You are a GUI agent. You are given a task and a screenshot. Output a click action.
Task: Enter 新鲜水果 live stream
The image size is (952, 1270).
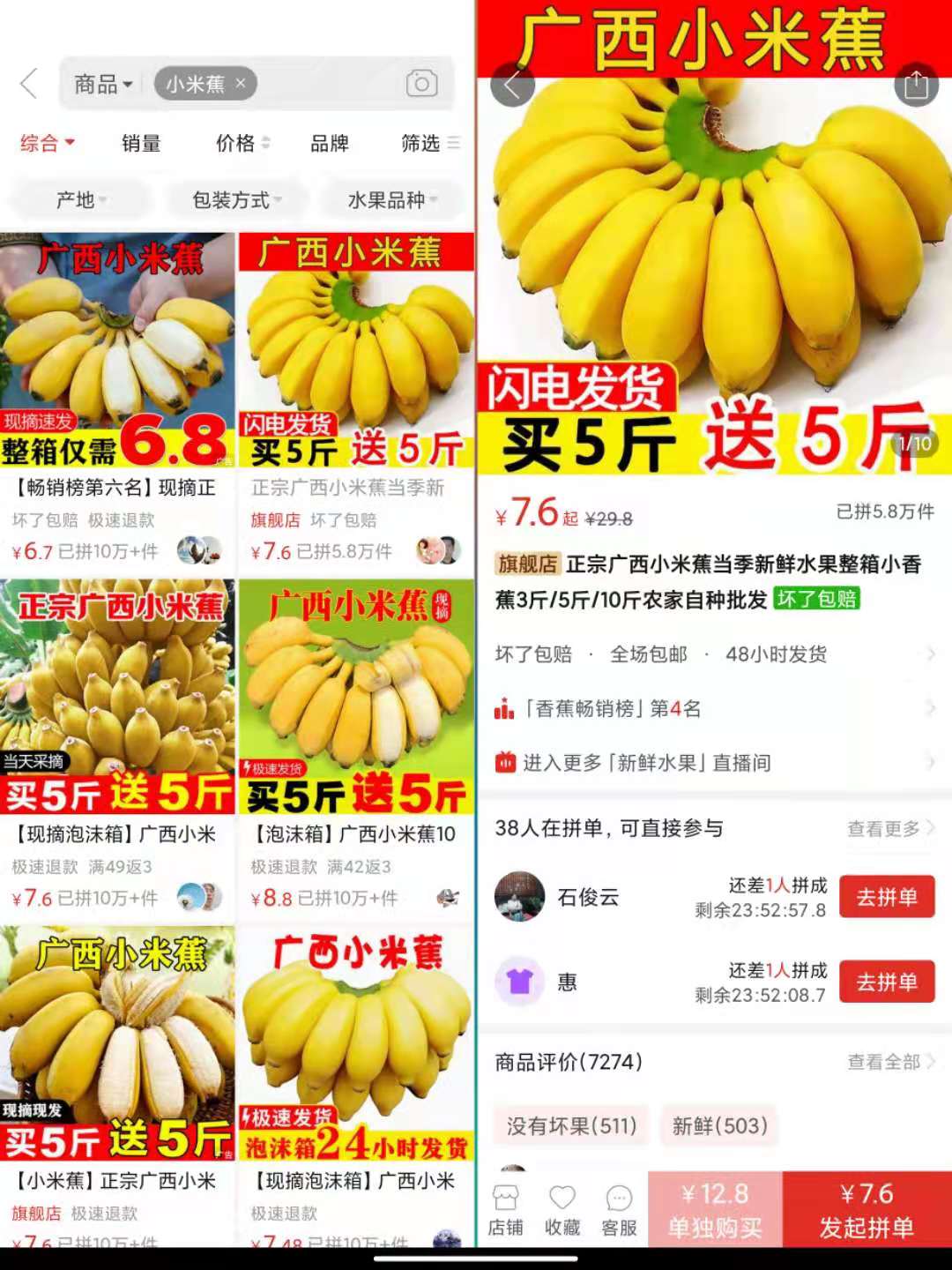click(714, 762)
